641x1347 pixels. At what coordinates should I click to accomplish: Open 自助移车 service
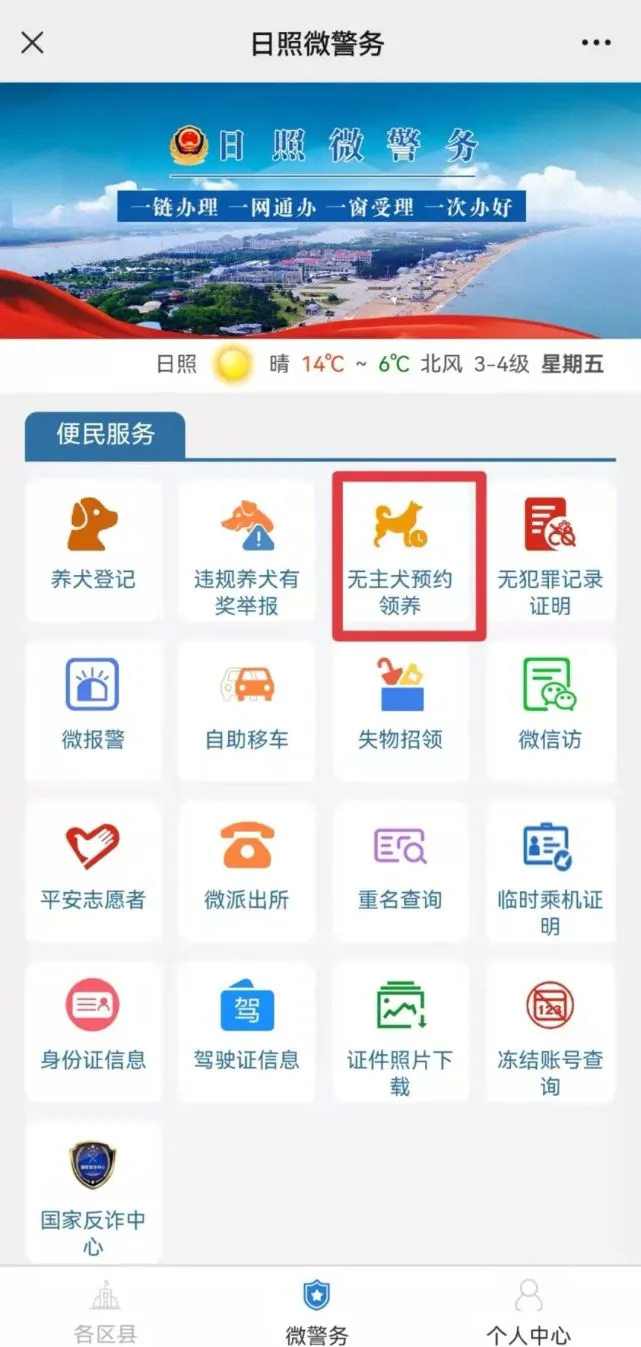tap(247, 708)
